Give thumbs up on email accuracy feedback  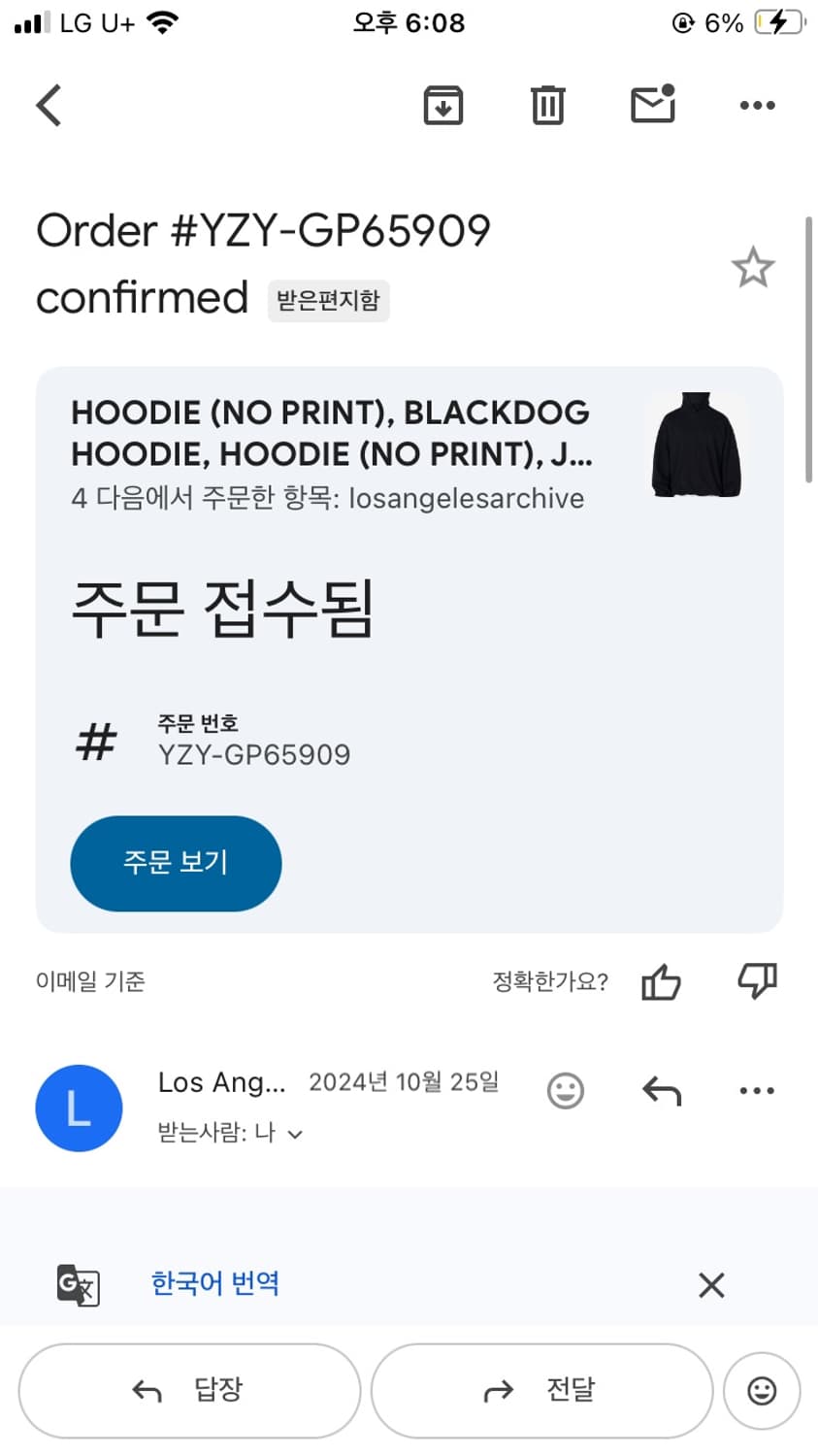661,982
